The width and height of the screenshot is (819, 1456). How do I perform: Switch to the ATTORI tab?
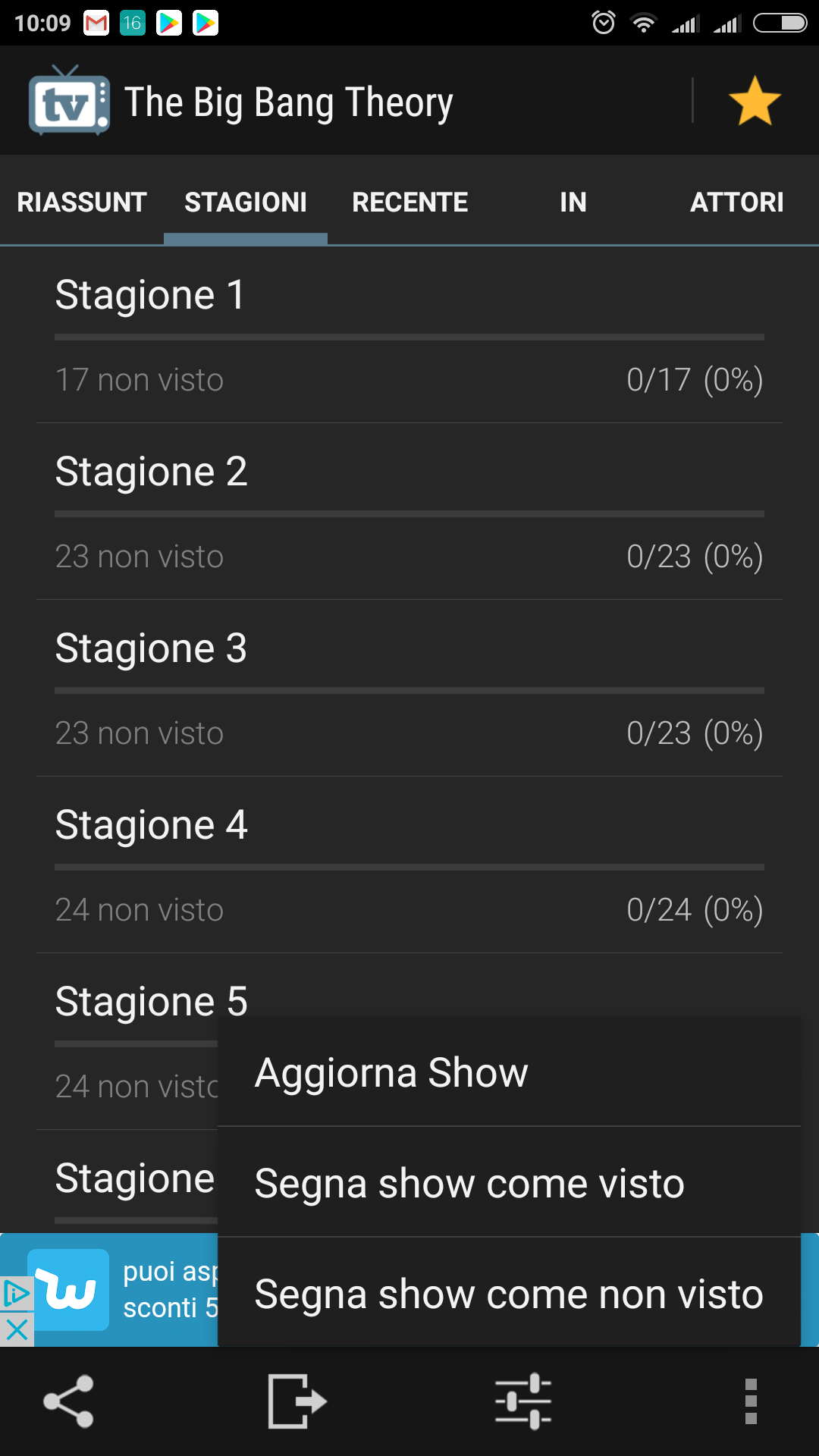click(x=737, y=202)
